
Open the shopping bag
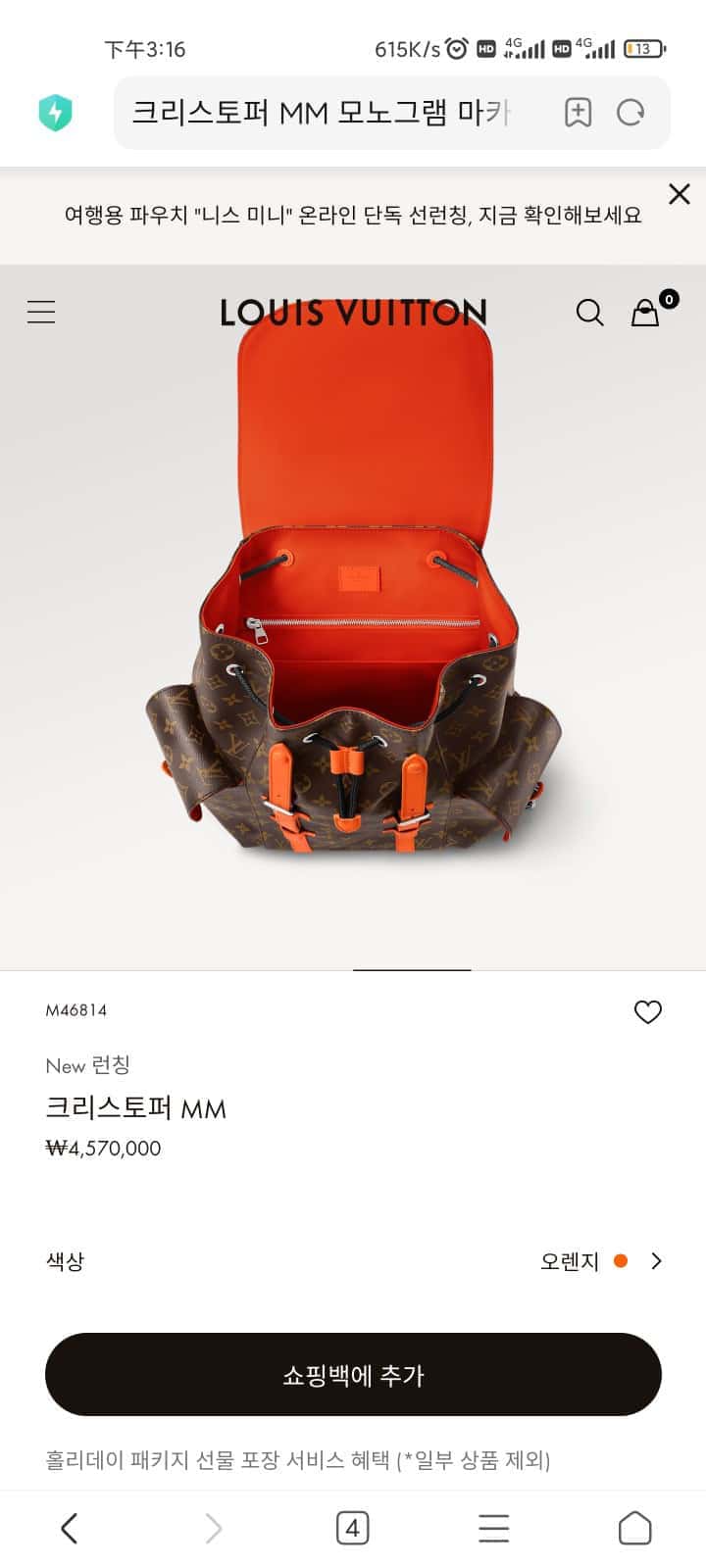pos(646,313)
